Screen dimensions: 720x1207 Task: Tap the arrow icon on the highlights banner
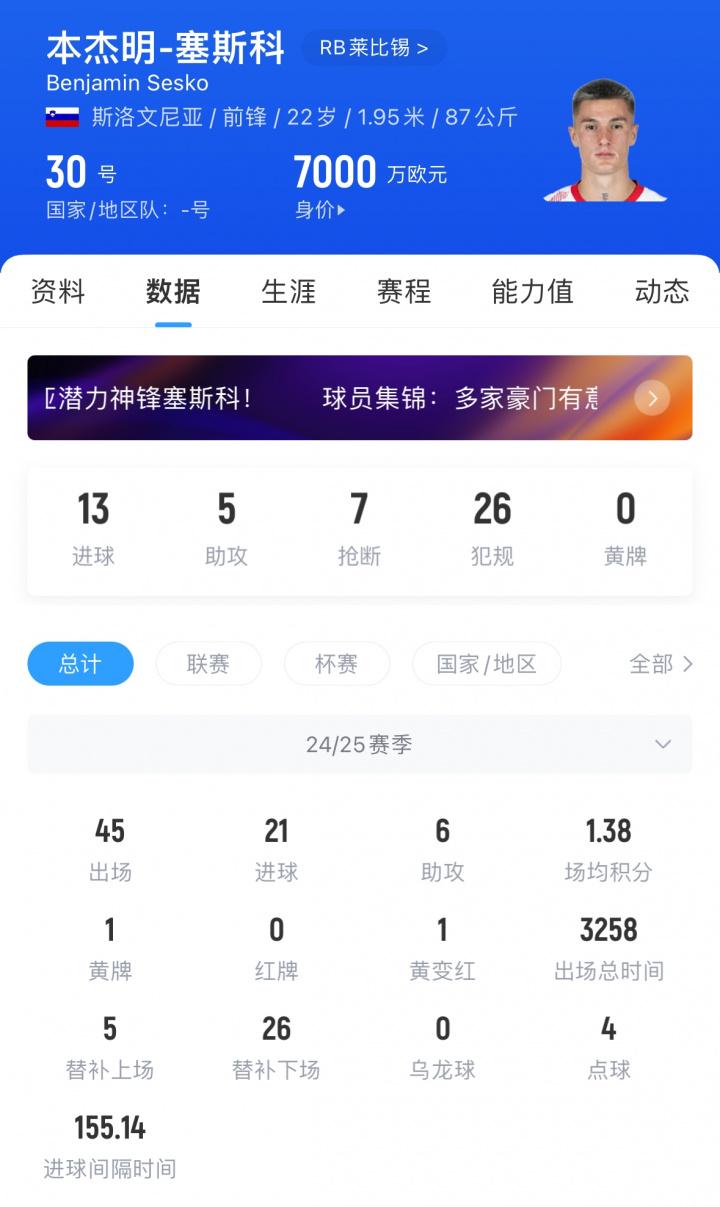(652, 398)
